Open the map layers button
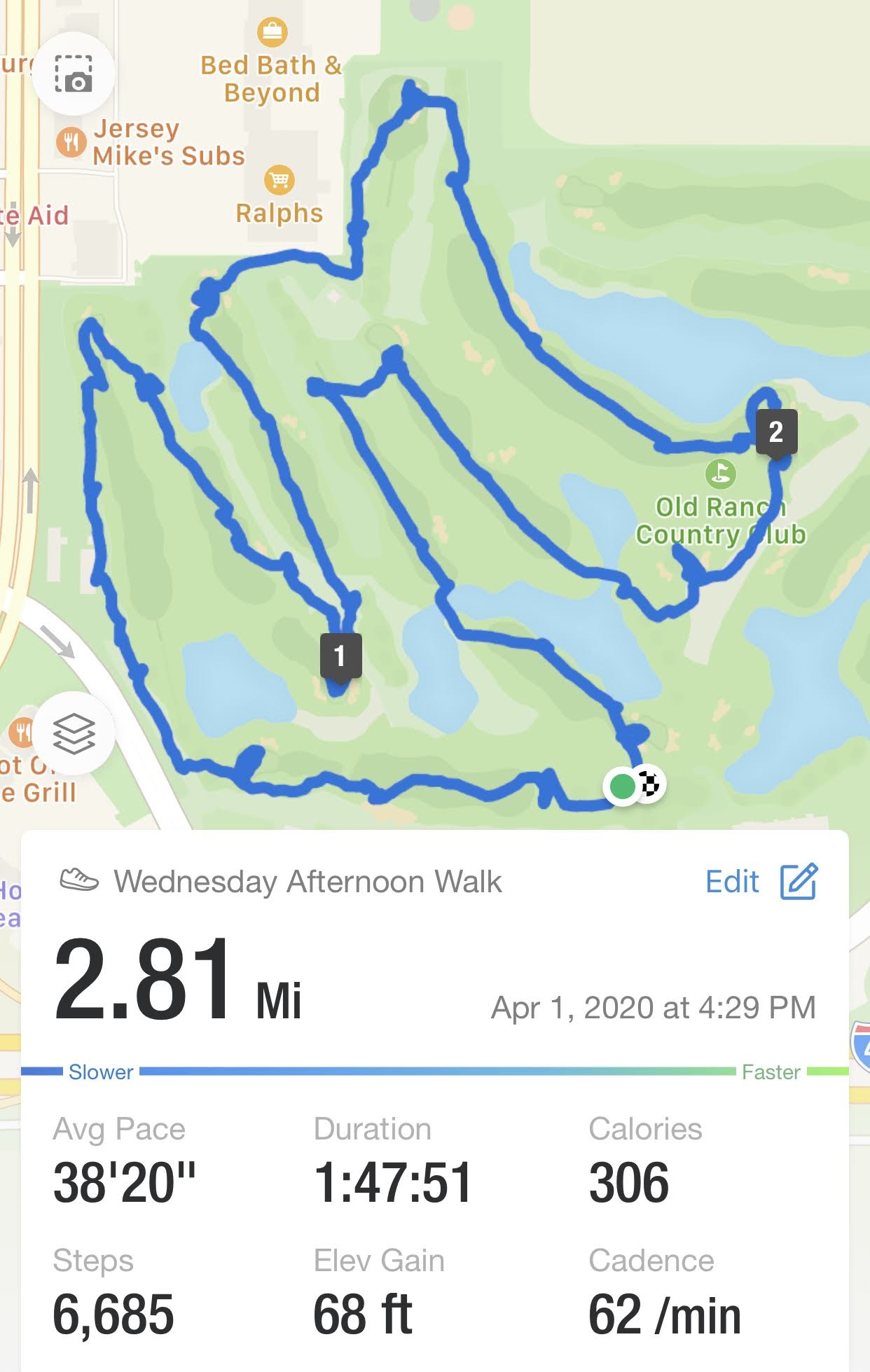This screenshot has height=1372, width=870. pos(74,733)
